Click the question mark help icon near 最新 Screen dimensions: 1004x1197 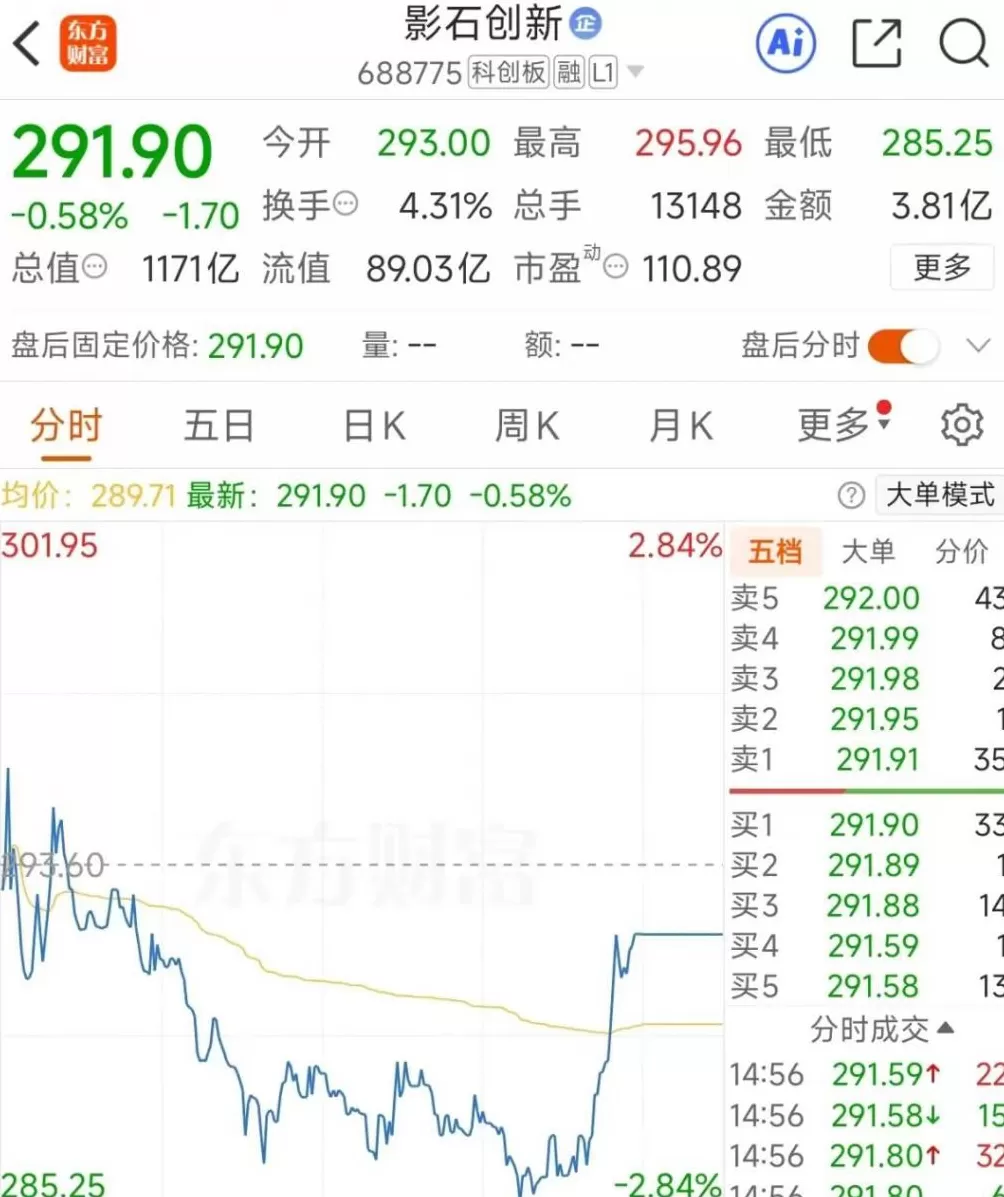[x=850, y=495]
